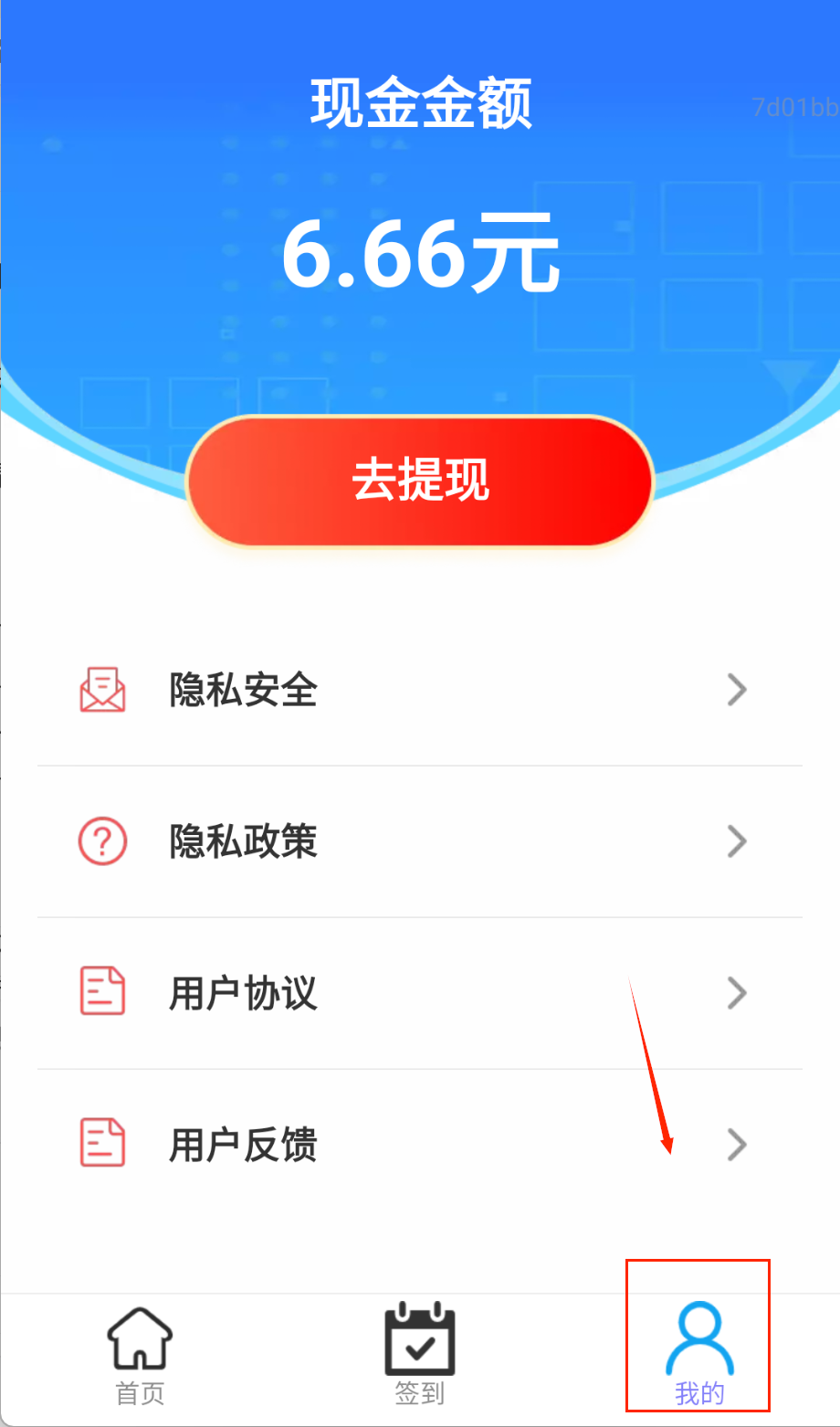
Task: Open the 隐私安全 row
Action: tap(419, 690)
